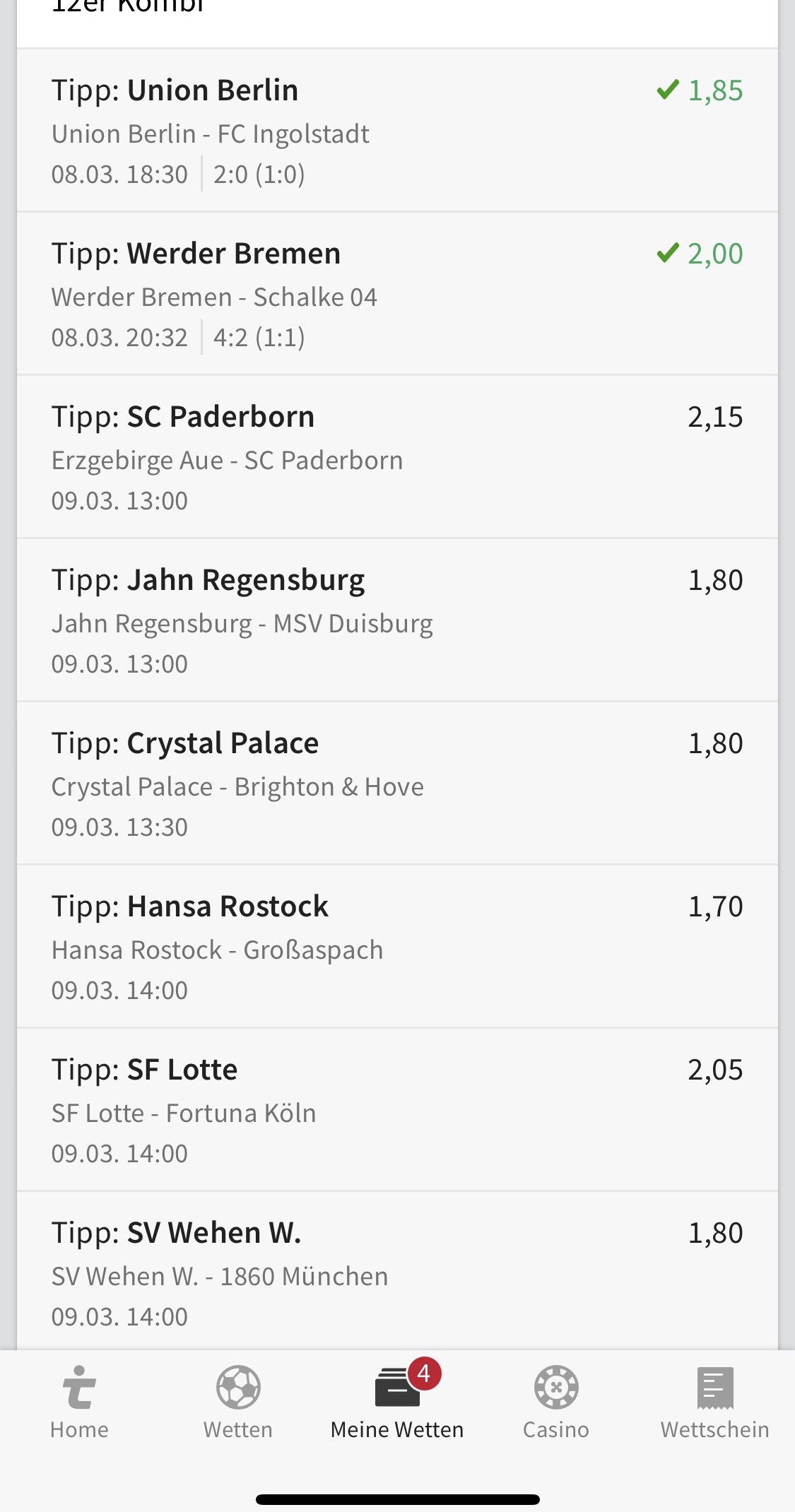Open the SV Wehen W. - 1860 München bet
Screen dimensions: 795x1512
coord(397,1272)
